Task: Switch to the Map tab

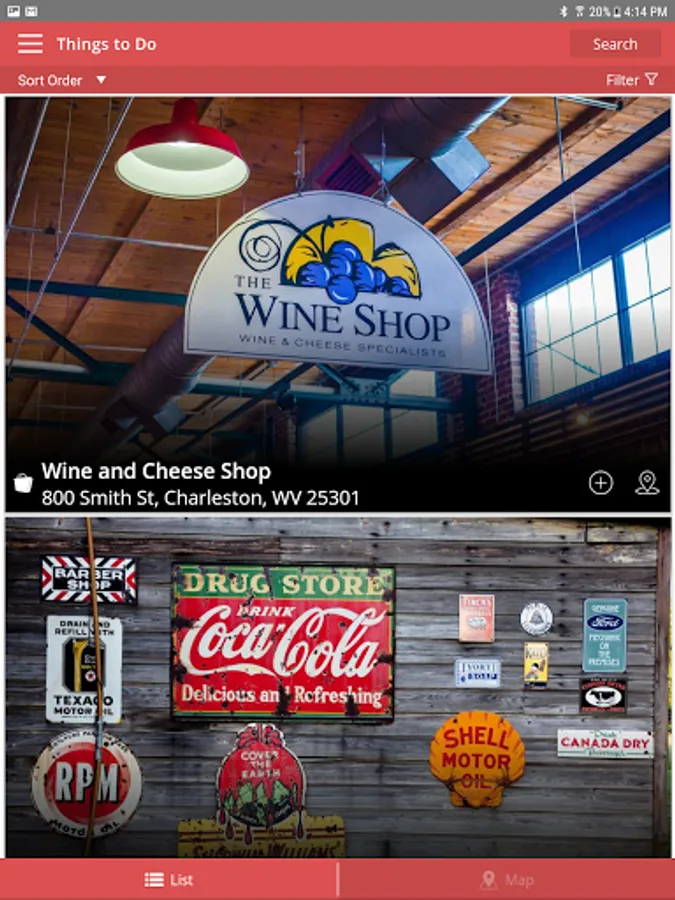Action: 506,880
